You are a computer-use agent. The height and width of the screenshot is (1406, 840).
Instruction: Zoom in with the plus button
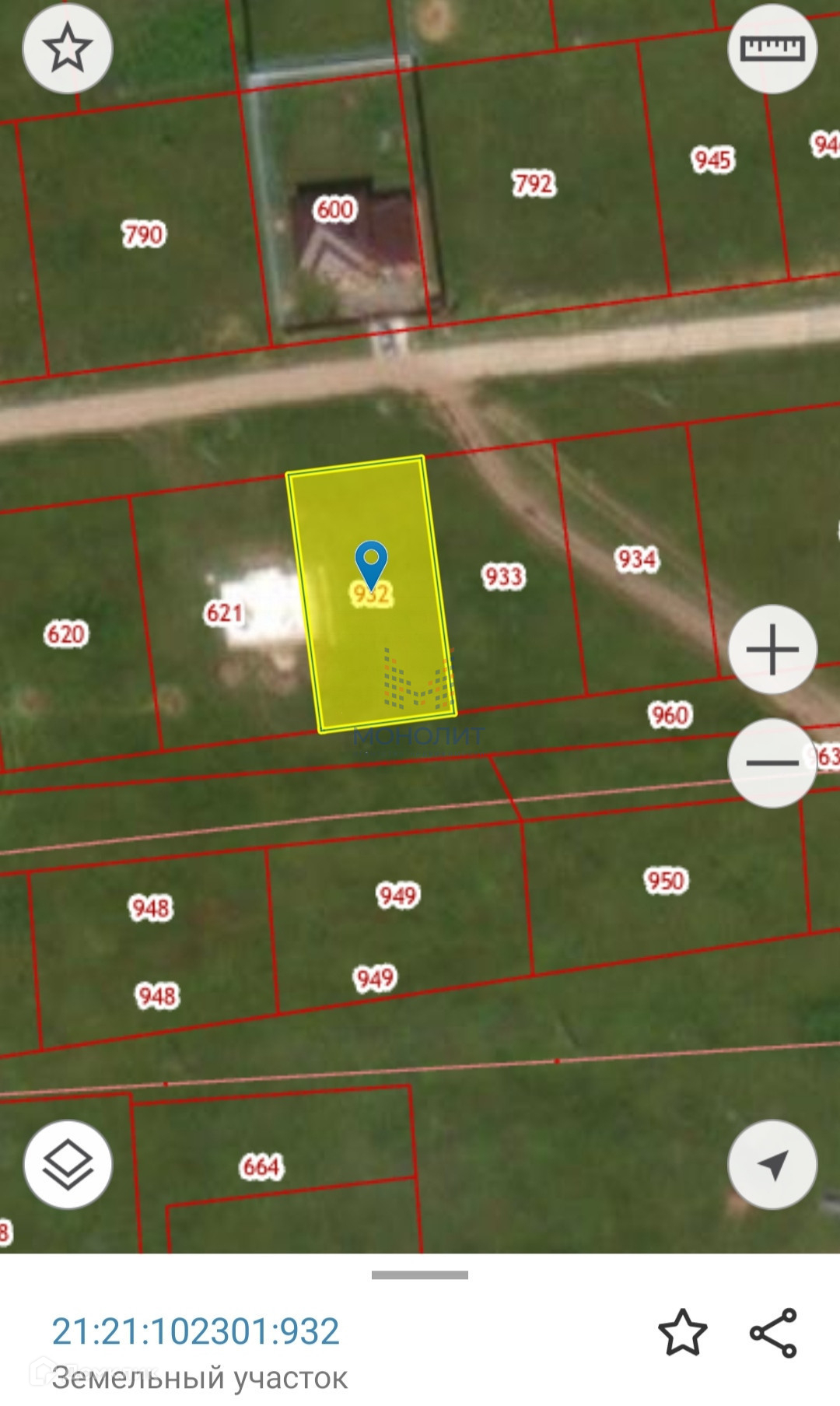tap(772, 649)
